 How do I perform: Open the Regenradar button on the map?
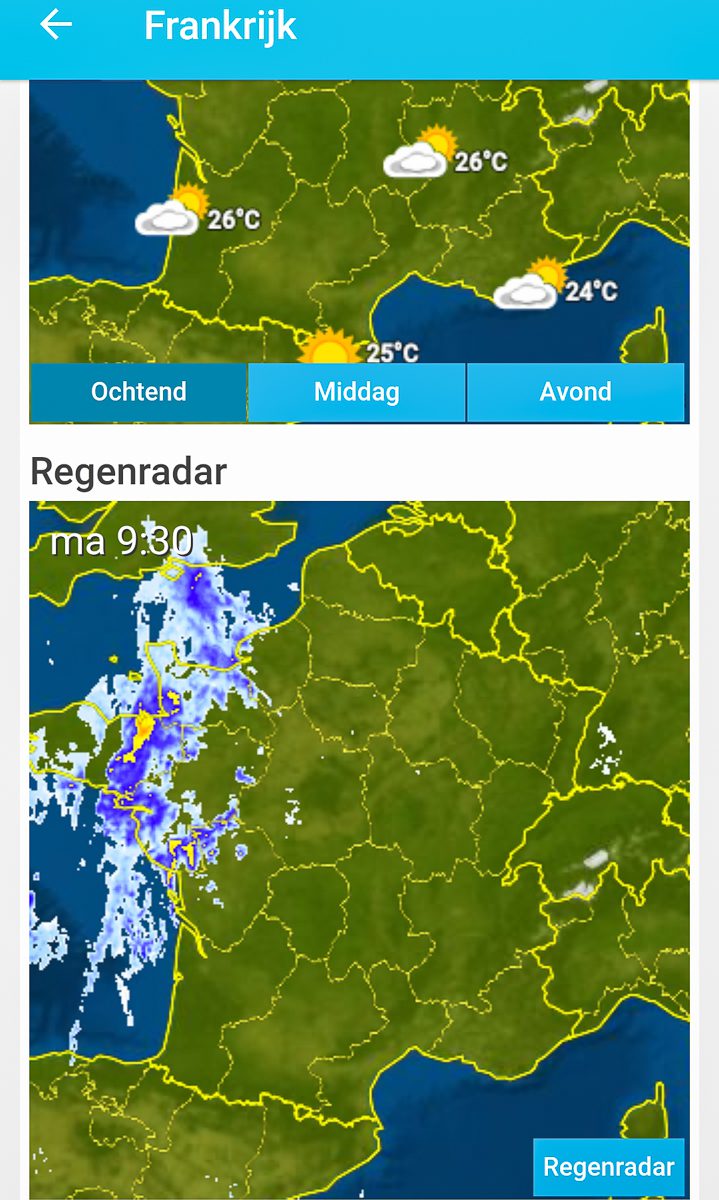[x=609, y=1166]
